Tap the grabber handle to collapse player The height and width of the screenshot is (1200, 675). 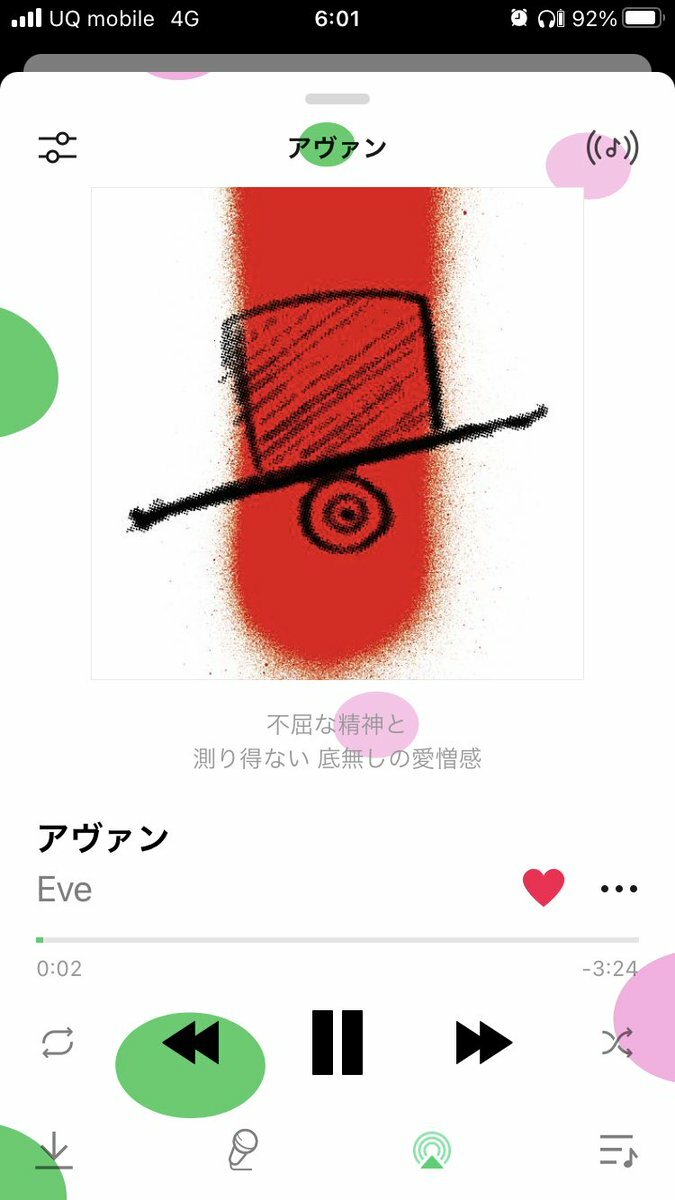(x=337, y=99)
